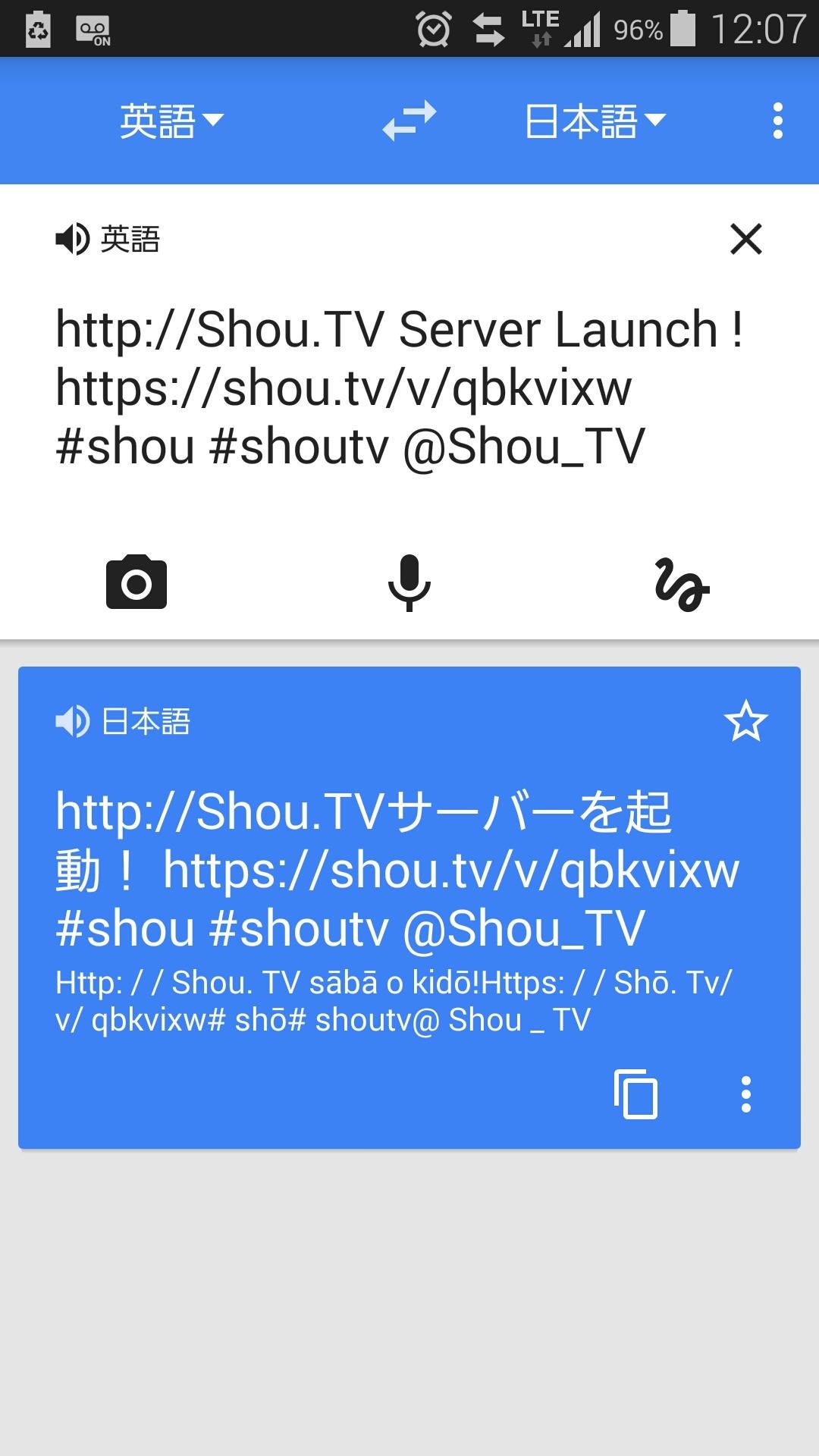Open the target language dropdown 日本語
This screenshot has height=1456, width=819.
[x=595, y=121]
